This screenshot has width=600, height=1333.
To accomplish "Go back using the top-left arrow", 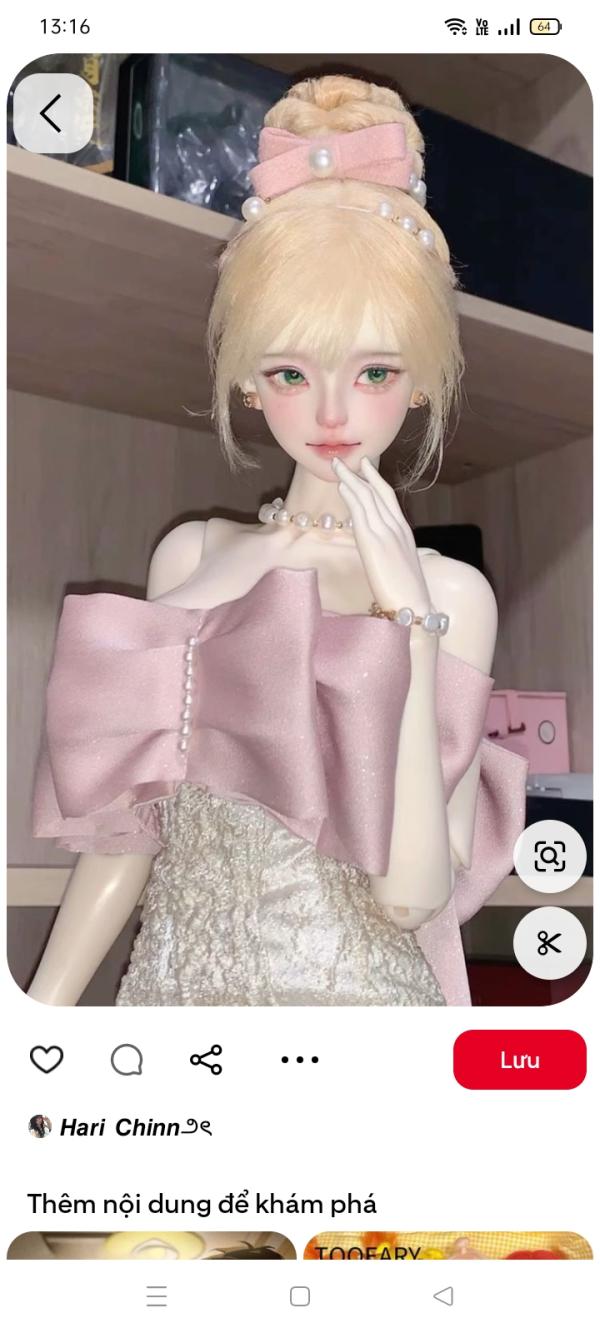I will click(x=52, y=113).
